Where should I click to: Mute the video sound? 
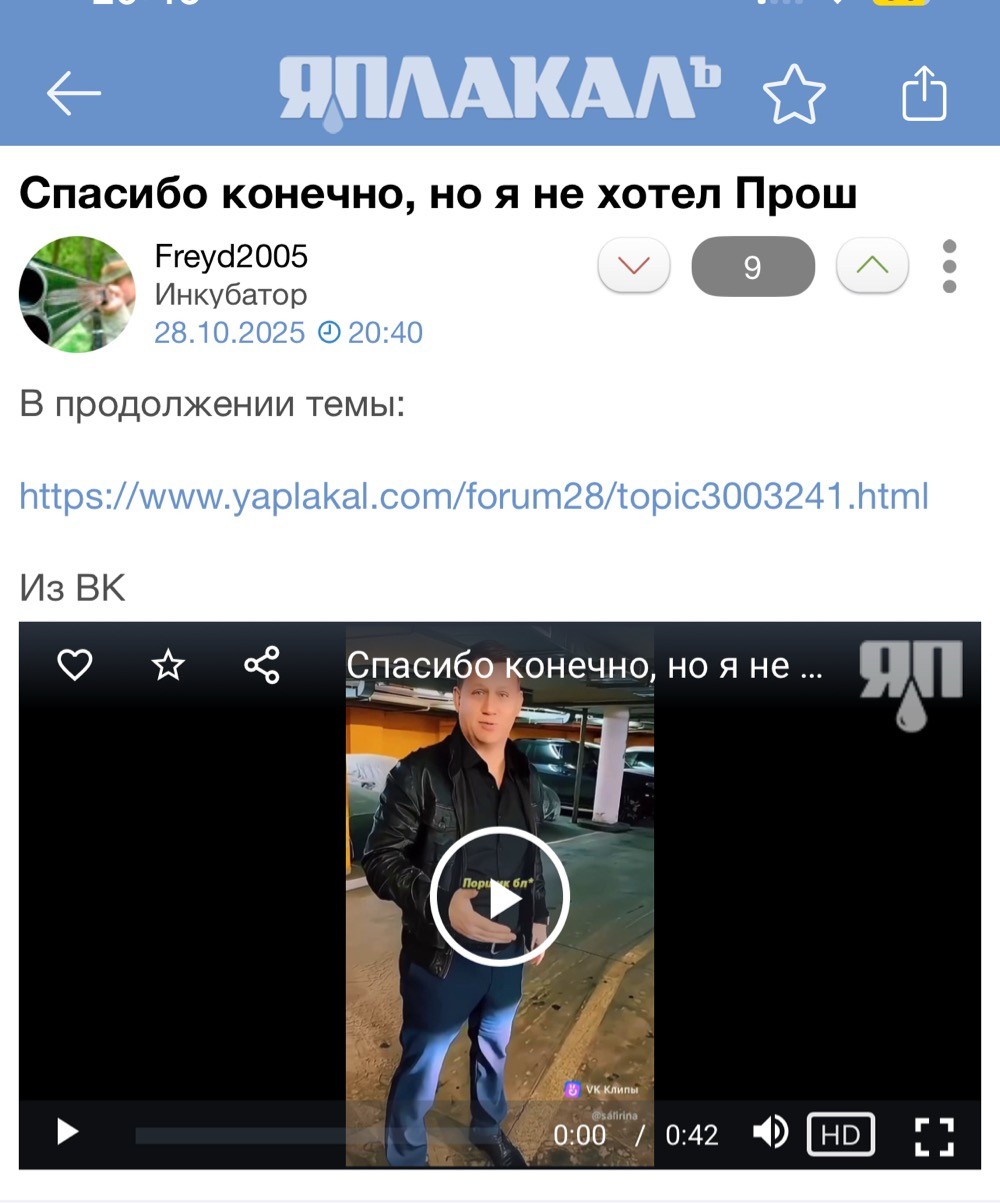(x=770, y=1133)
